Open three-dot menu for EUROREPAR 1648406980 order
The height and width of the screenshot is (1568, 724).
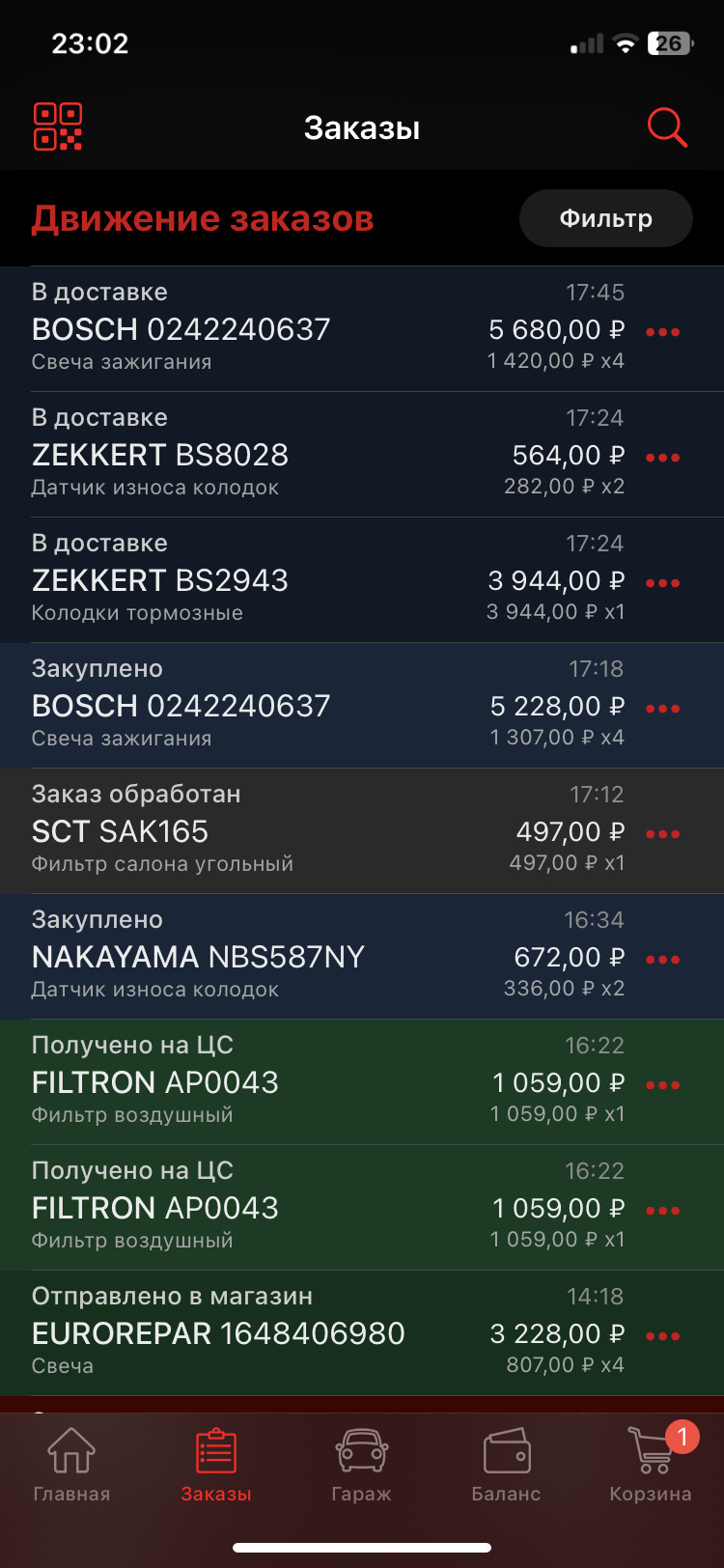[x=662, y=1335]
